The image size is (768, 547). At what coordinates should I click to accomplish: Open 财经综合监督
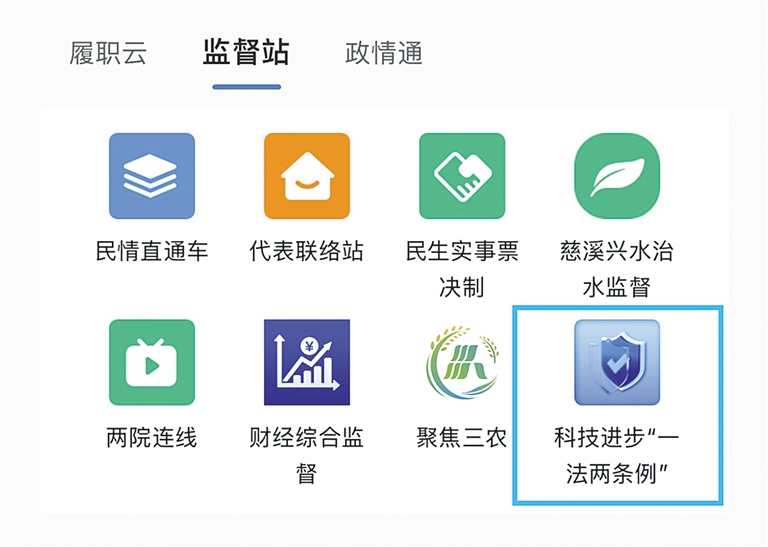click(307, 363)
